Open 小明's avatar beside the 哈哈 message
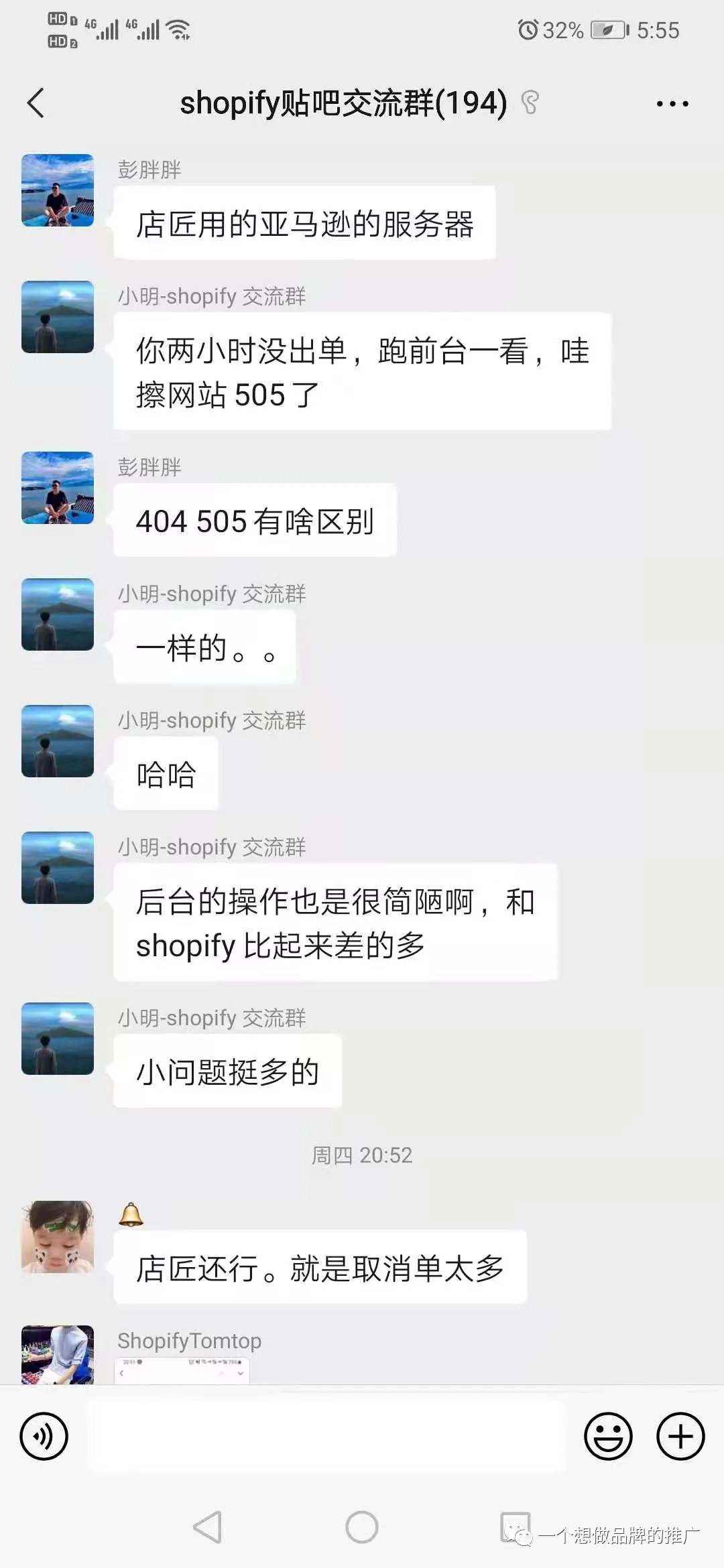724x1568 pixels. pyautogui.click(x=58, y=741)
